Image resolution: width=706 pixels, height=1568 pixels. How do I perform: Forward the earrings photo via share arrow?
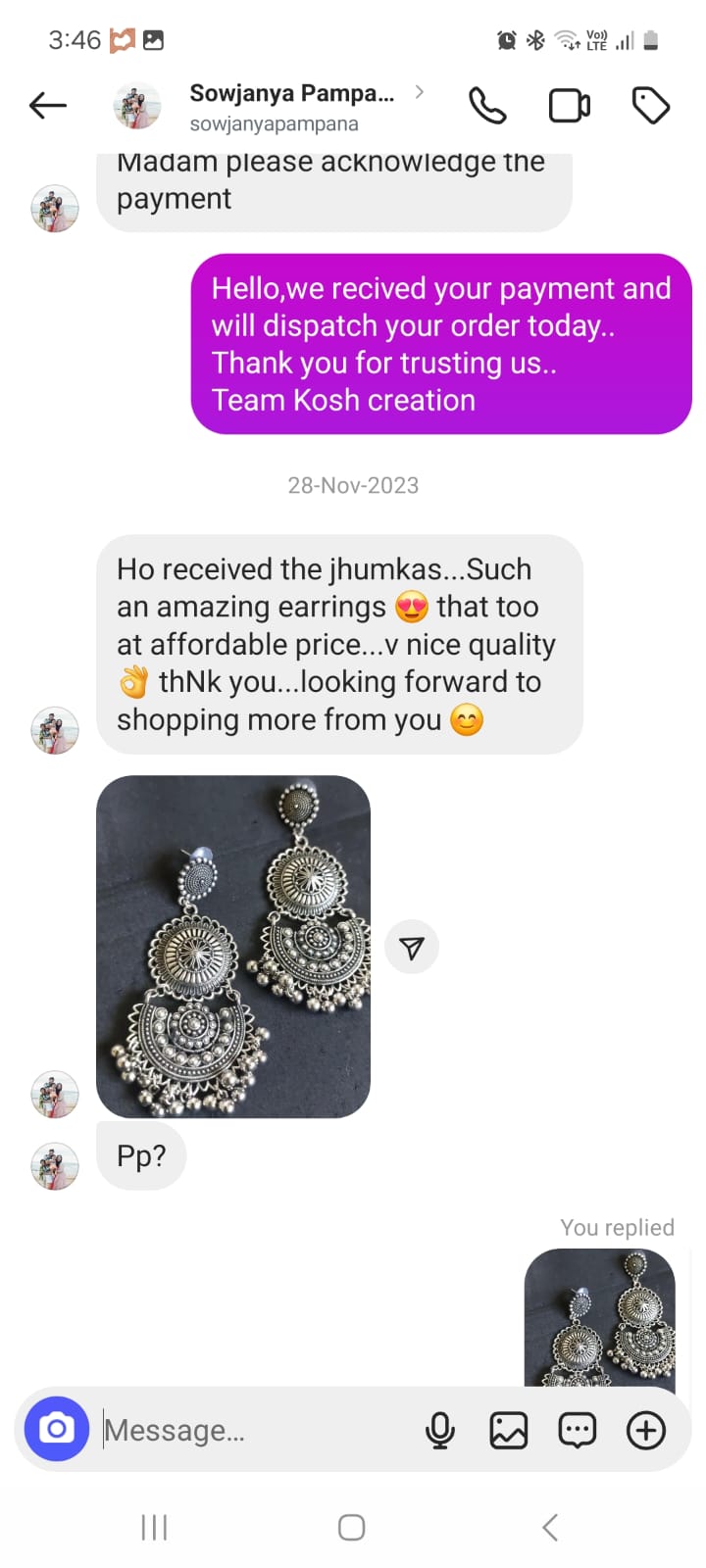[x=412, y=947]
